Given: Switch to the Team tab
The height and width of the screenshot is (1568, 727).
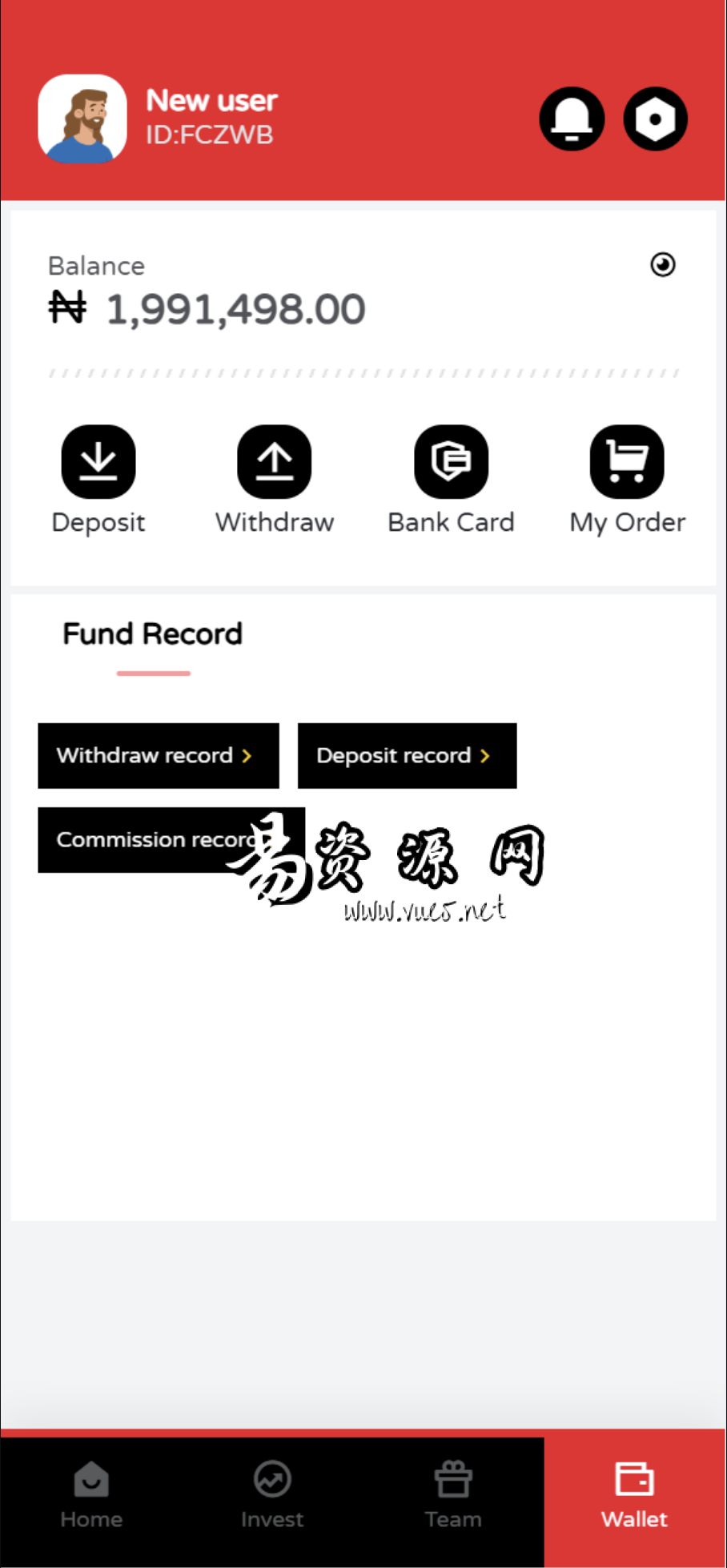Looking at the screenshot, I should click(x=453, y=1496).
